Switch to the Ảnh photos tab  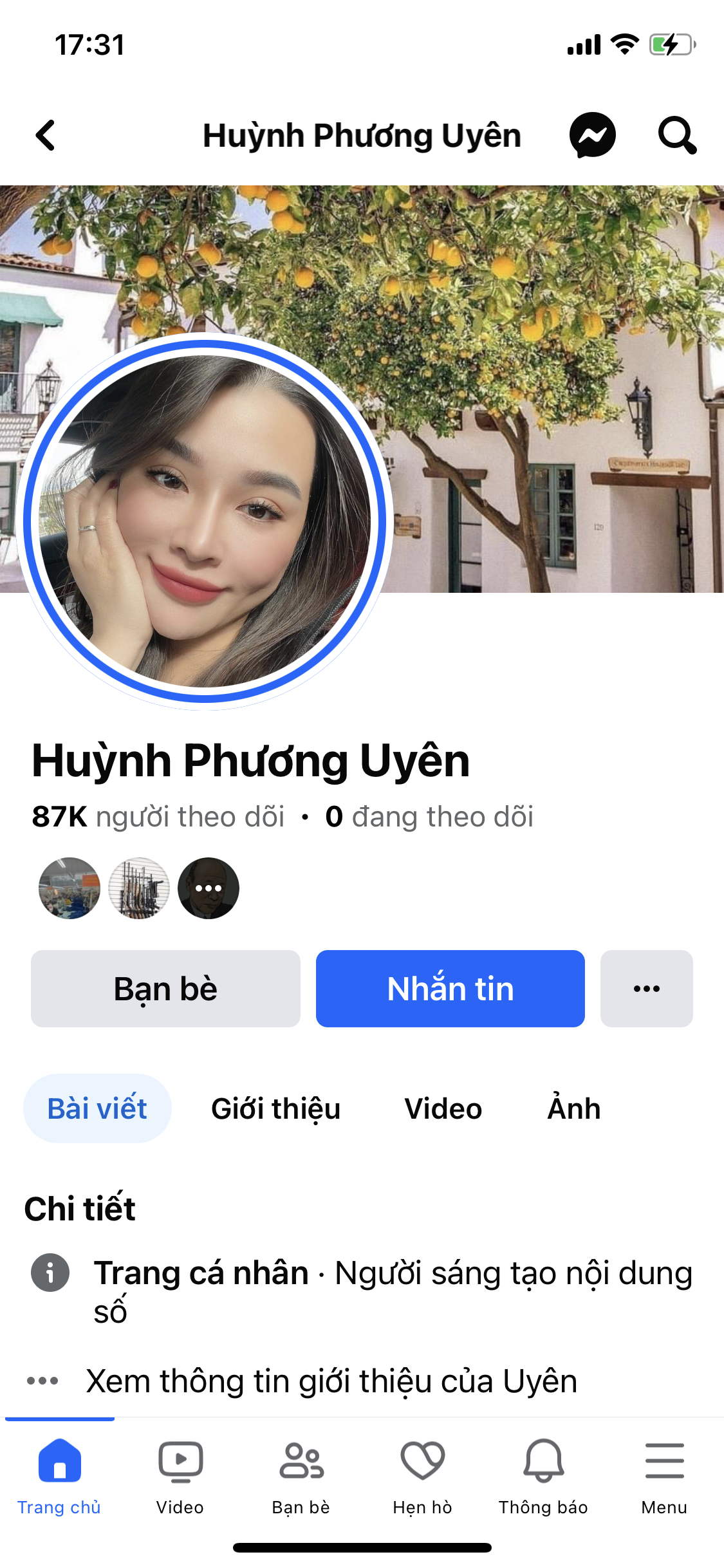click(573, 1108)
